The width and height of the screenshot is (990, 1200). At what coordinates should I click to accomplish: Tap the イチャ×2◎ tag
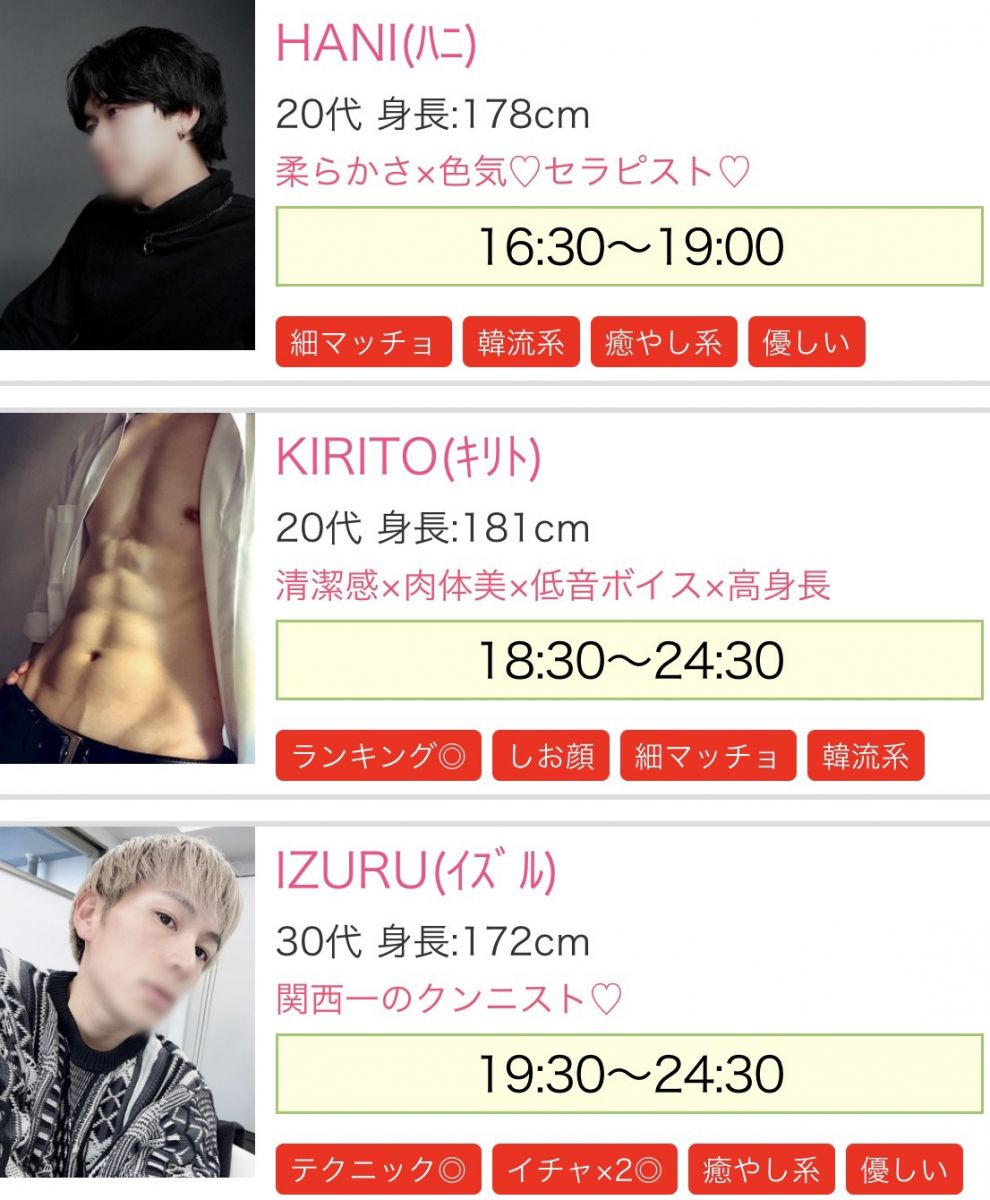[584, 1169]
